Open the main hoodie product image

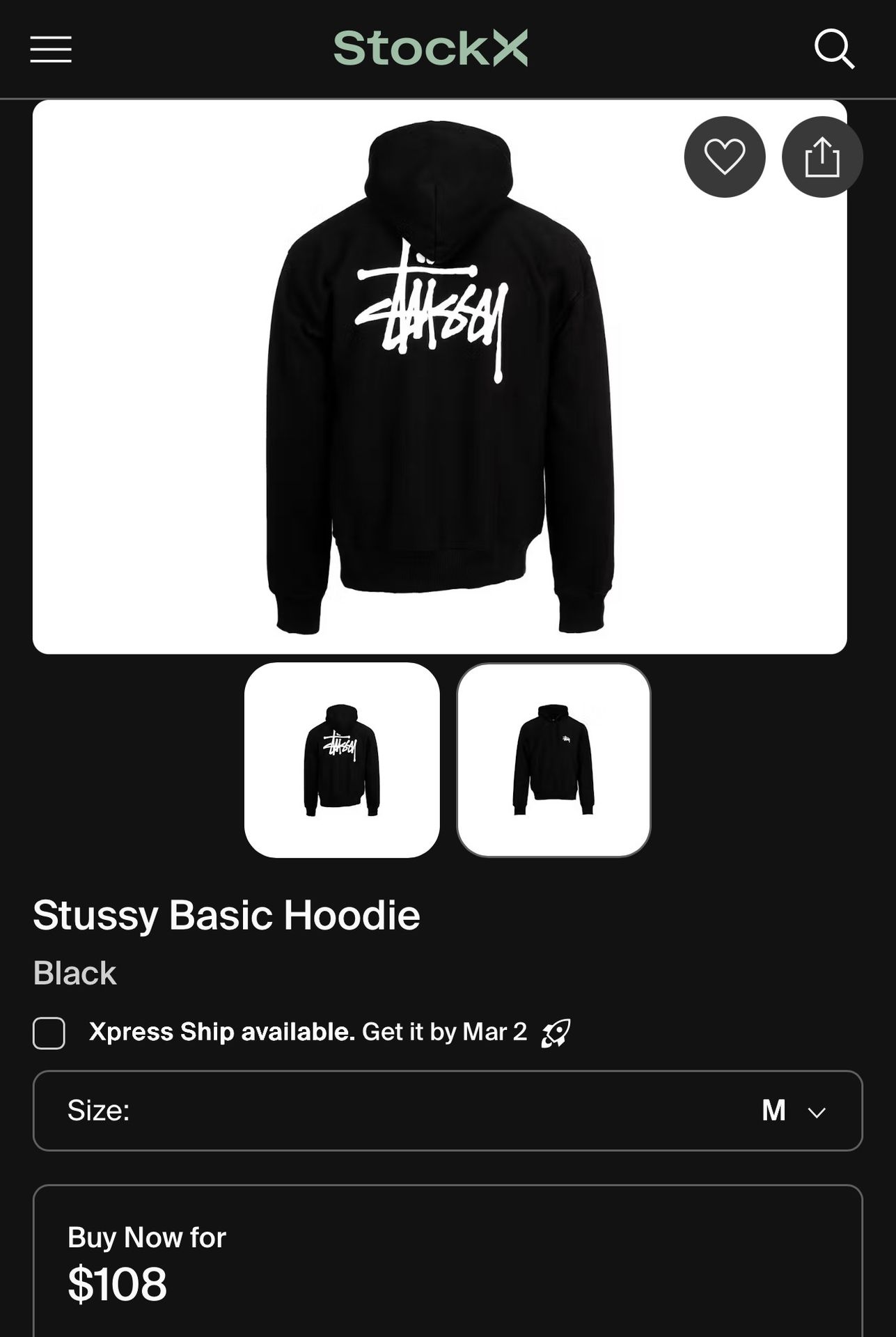439,377
